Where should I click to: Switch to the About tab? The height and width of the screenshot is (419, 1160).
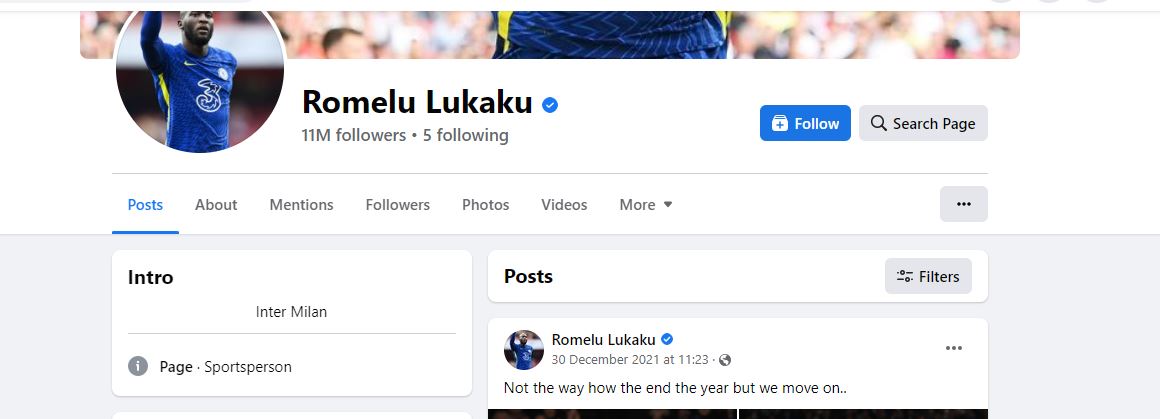[x=216, y=204]
